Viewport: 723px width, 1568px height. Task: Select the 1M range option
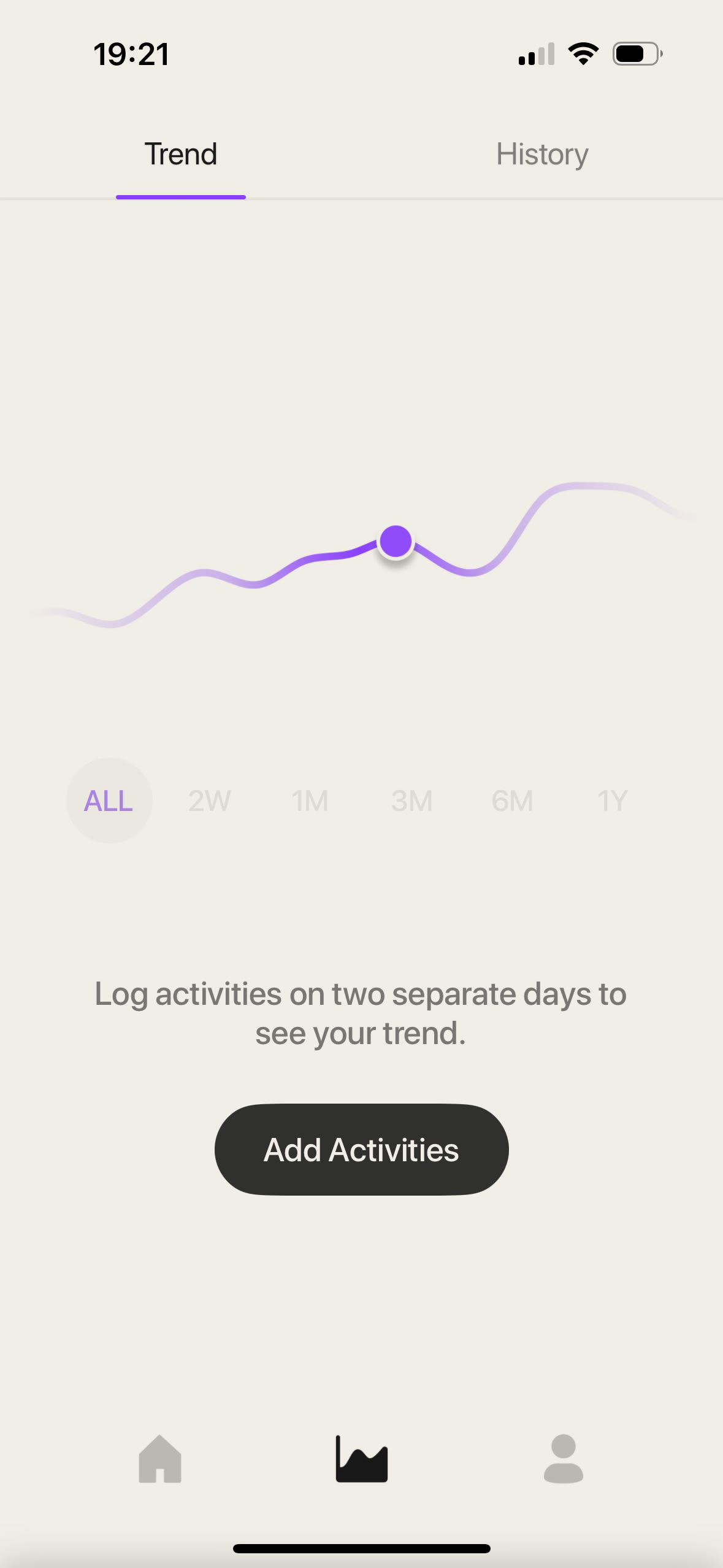coord(310,800)
